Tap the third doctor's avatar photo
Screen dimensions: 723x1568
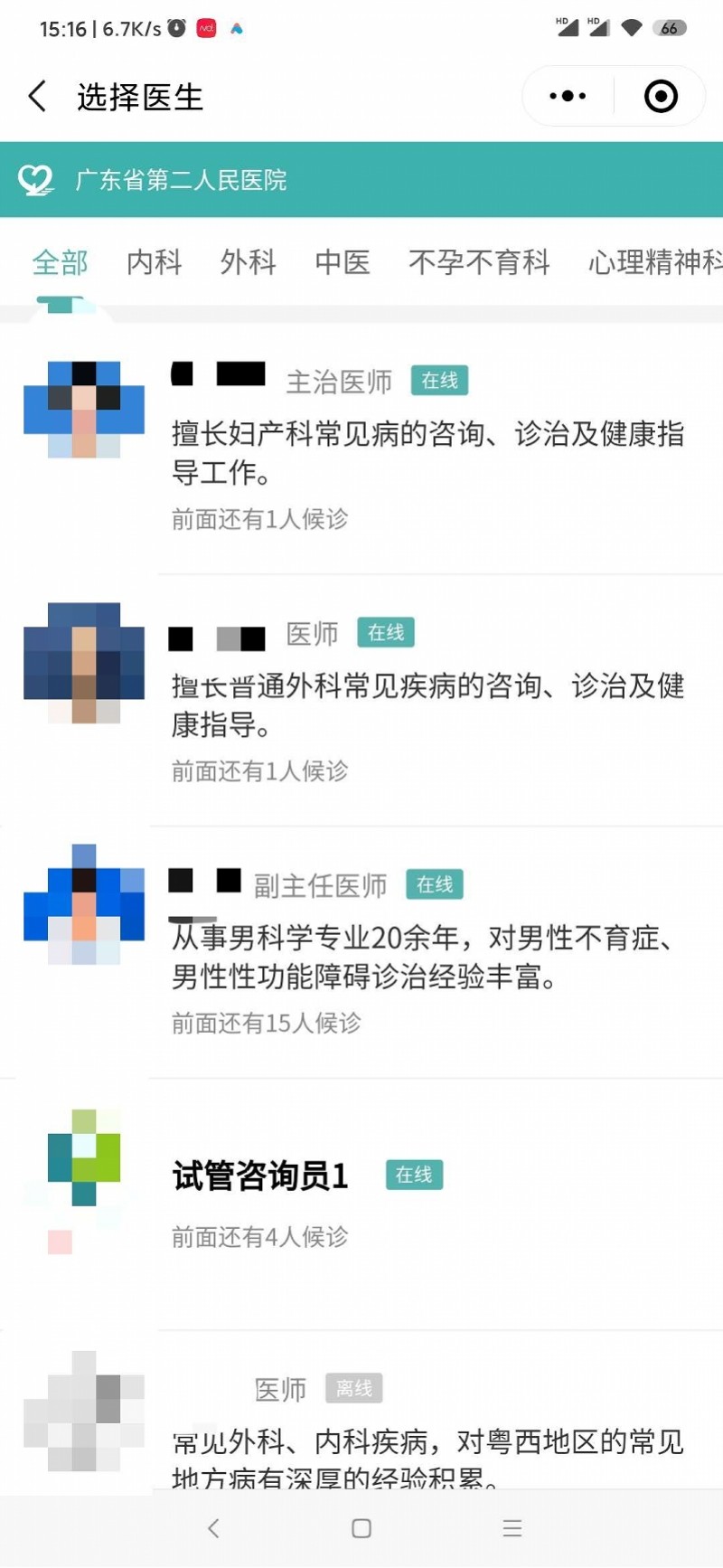pyautogui.click(x=86, y=911)
